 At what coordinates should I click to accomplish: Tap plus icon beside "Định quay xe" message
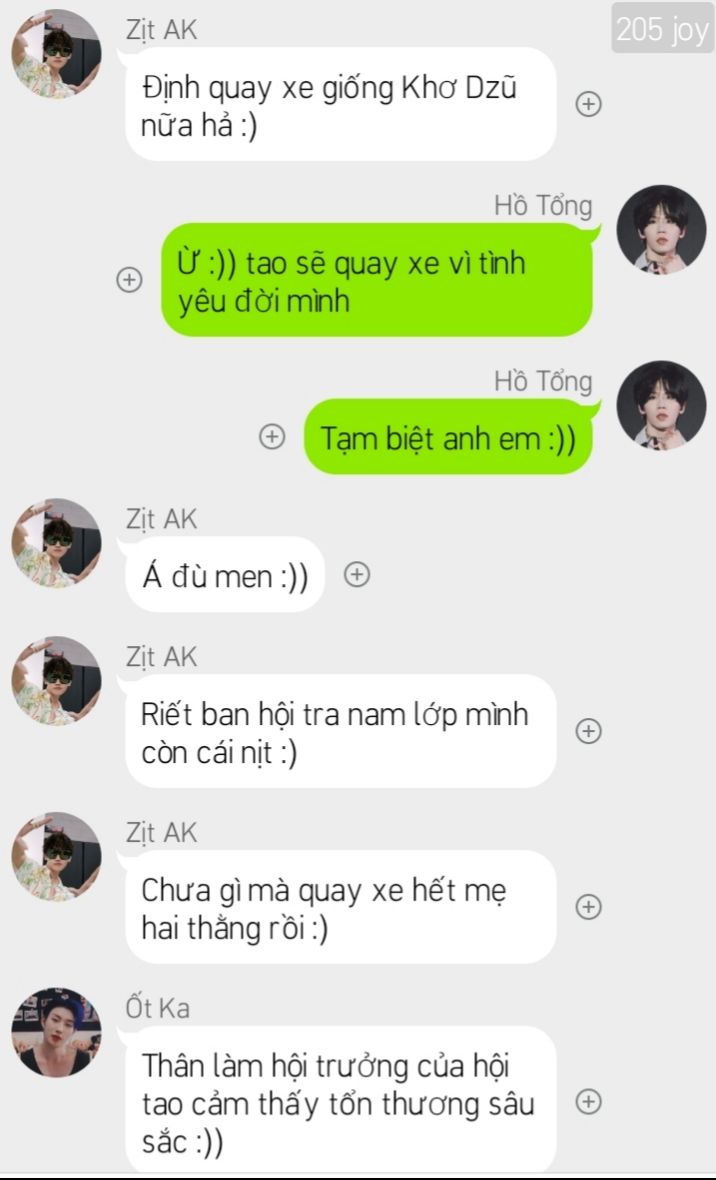(x=589, y=104)
